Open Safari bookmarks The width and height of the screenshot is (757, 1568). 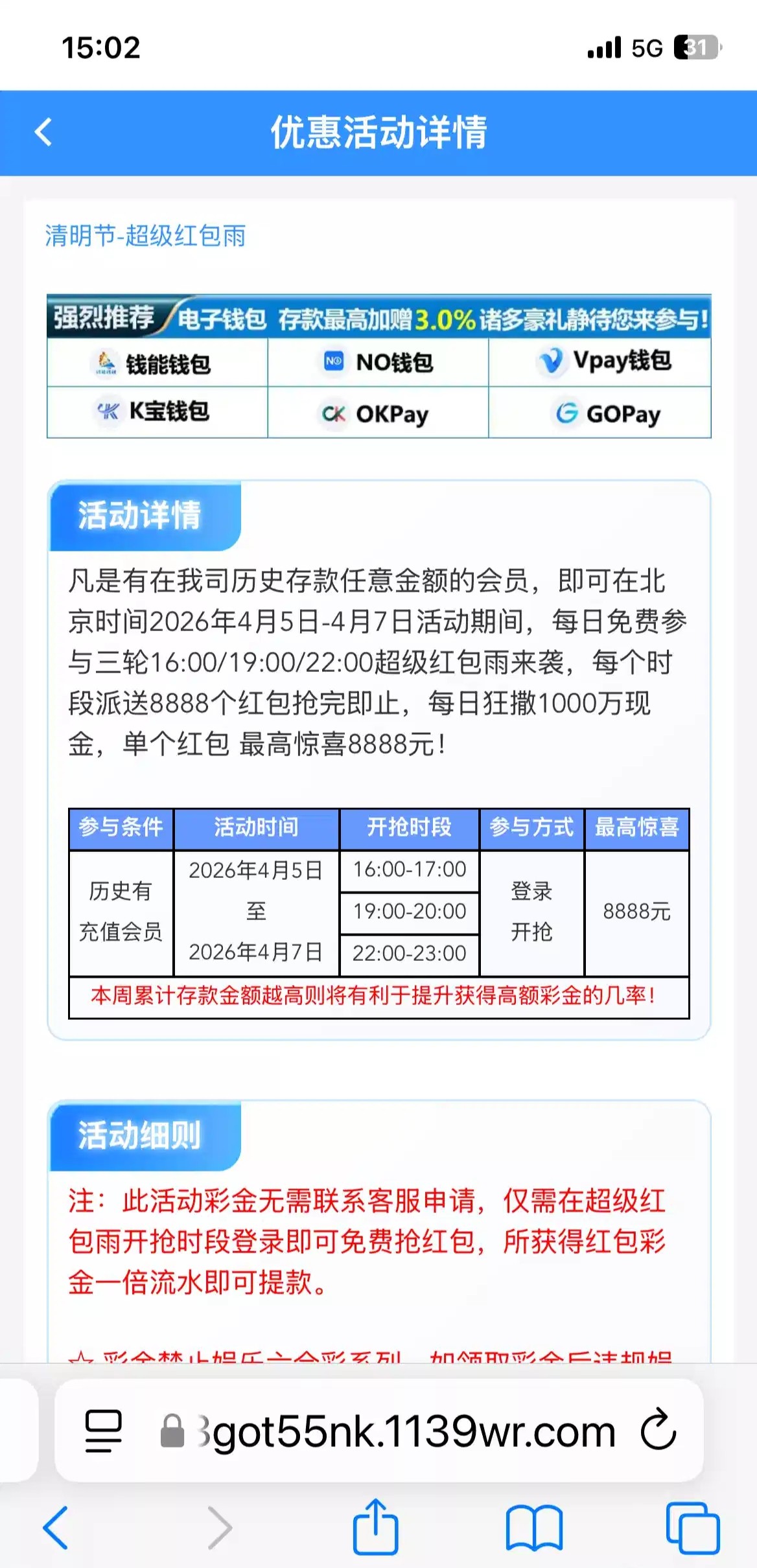(534, 1528)
